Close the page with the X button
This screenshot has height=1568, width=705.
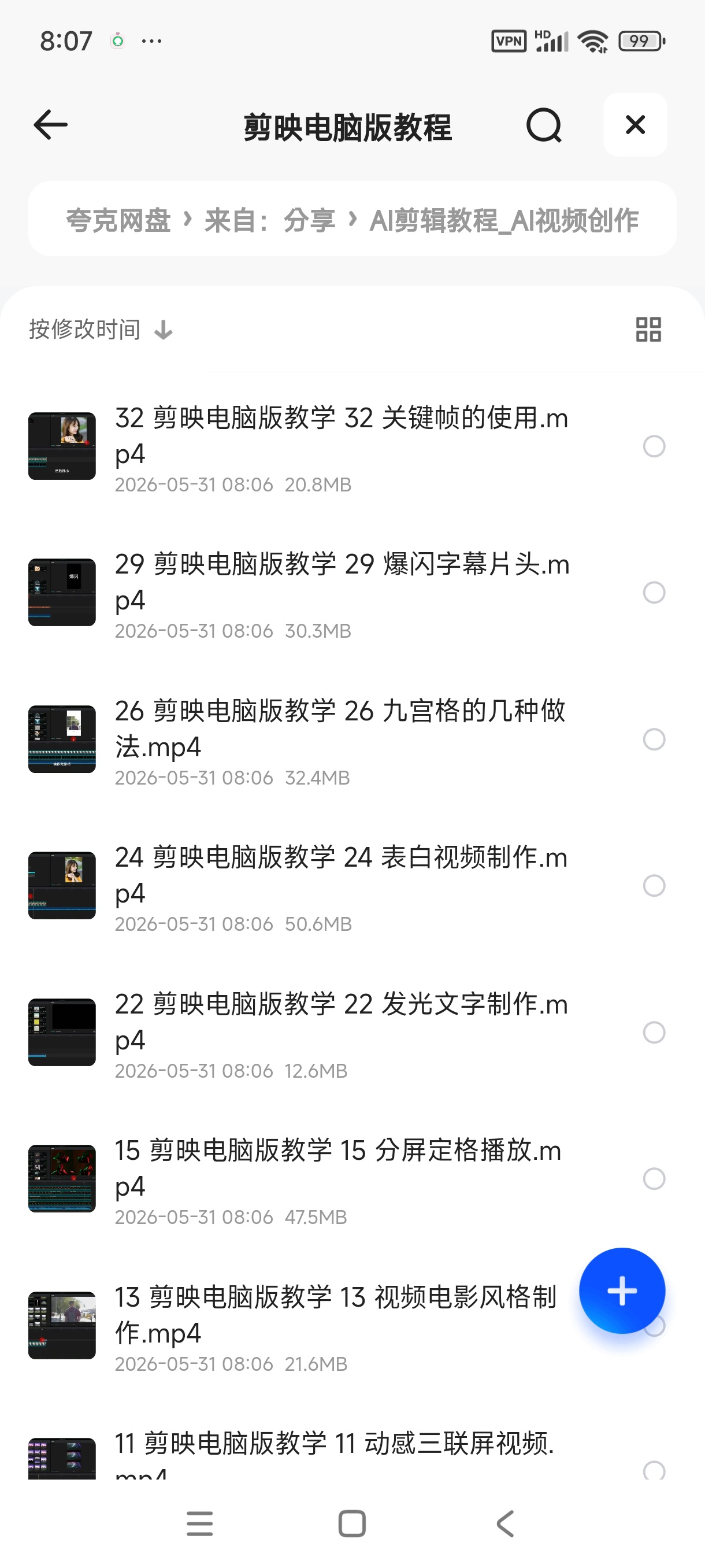[x=635, y=125]
